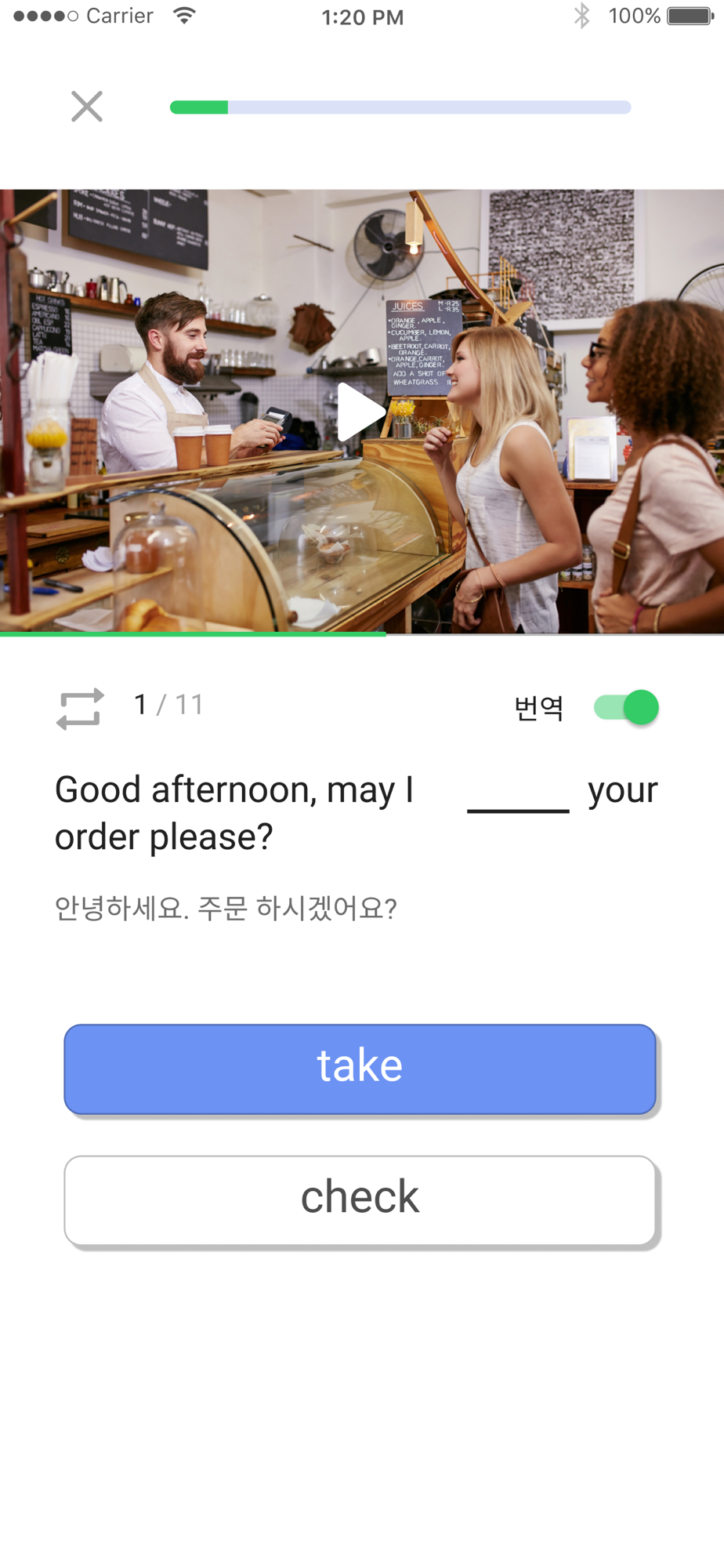The height and width of the screenshot is (1568, 724).
Task: Tap the repeat loop icon
Action: tap(80, 709)
